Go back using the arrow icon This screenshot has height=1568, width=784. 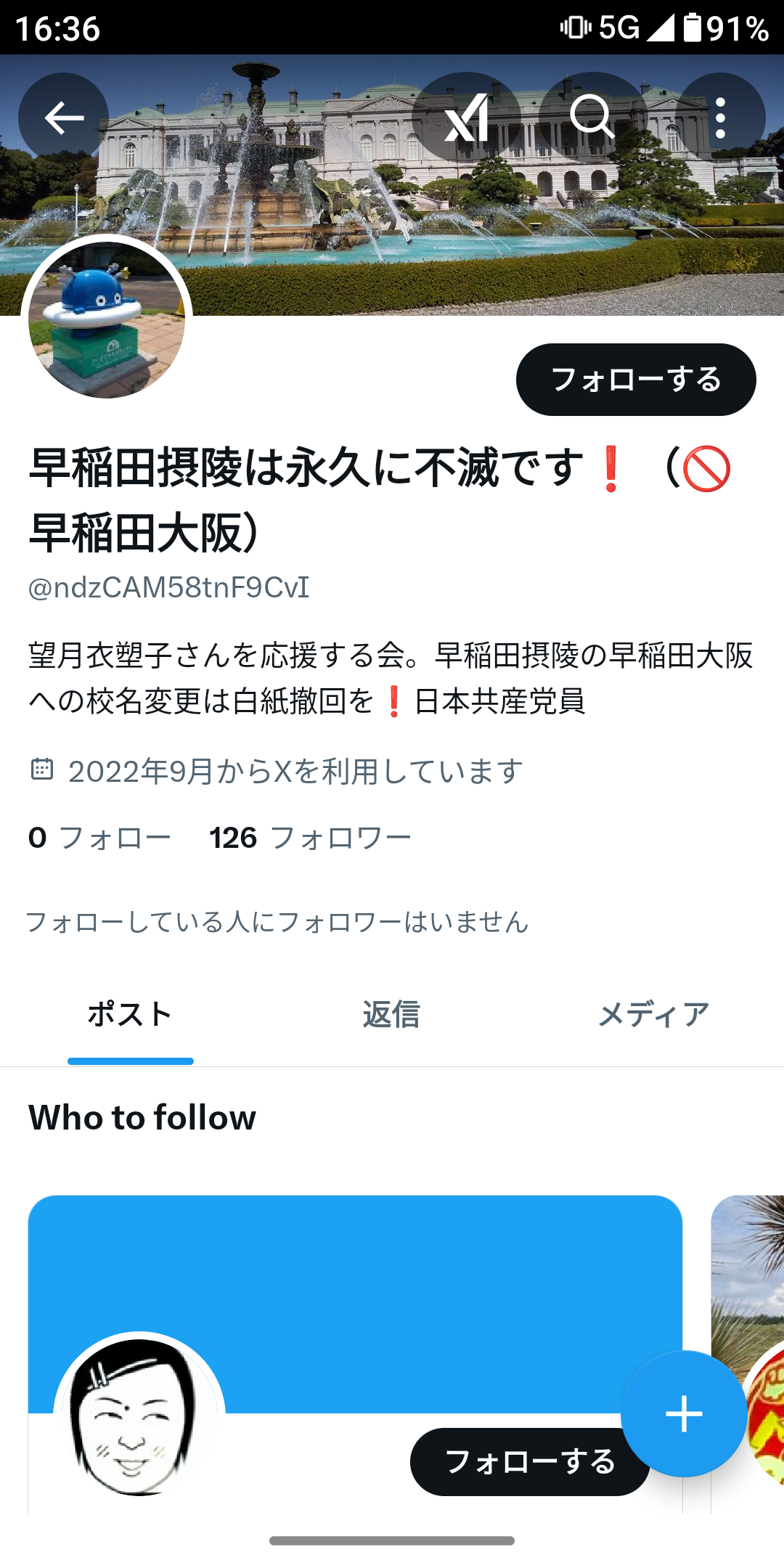[x=64, y=118]
